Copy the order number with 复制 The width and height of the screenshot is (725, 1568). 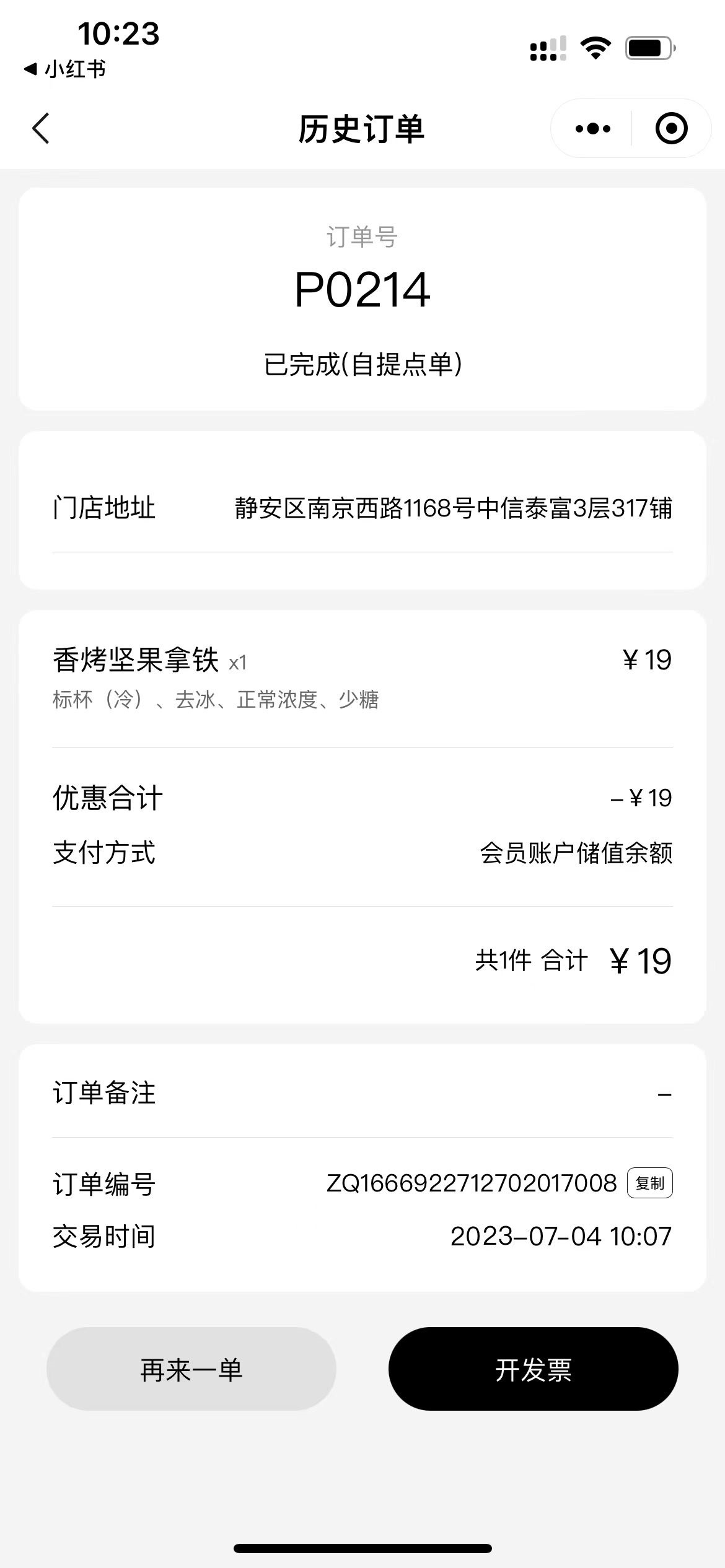(650, 1183)
